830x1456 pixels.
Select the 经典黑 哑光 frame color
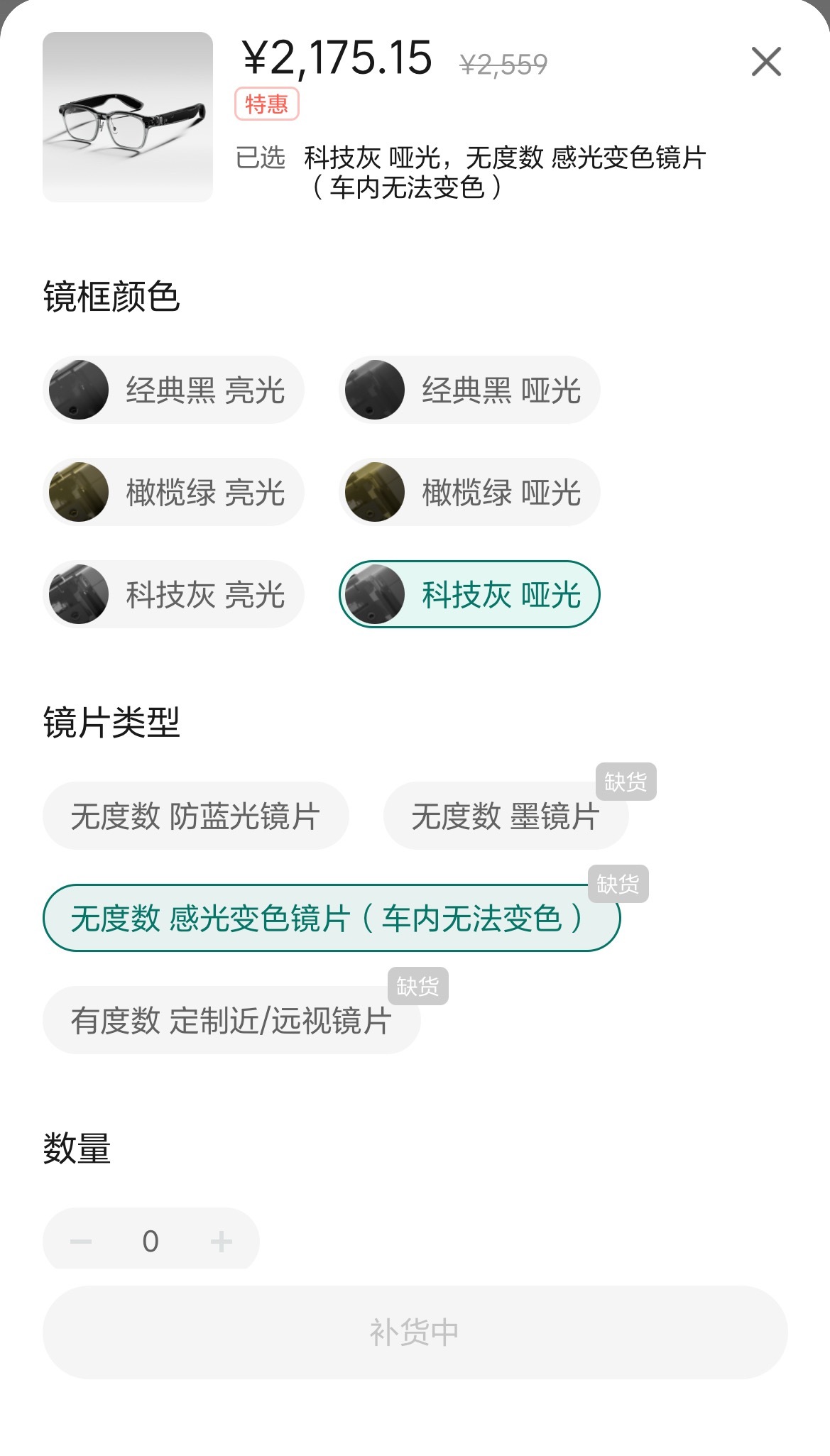coord(470,389)
